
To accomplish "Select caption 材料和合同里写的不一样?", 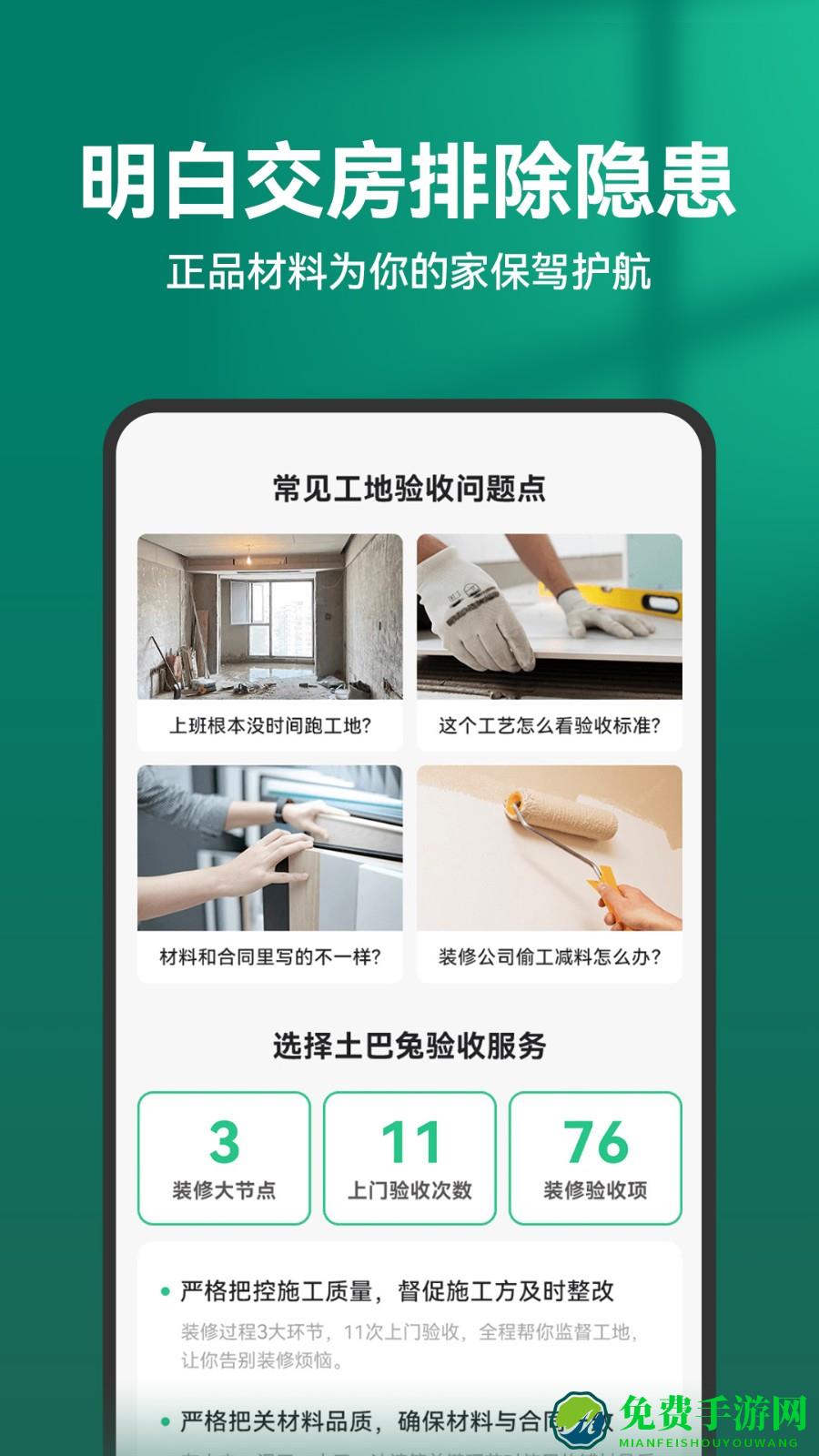I will click(268, 954).
